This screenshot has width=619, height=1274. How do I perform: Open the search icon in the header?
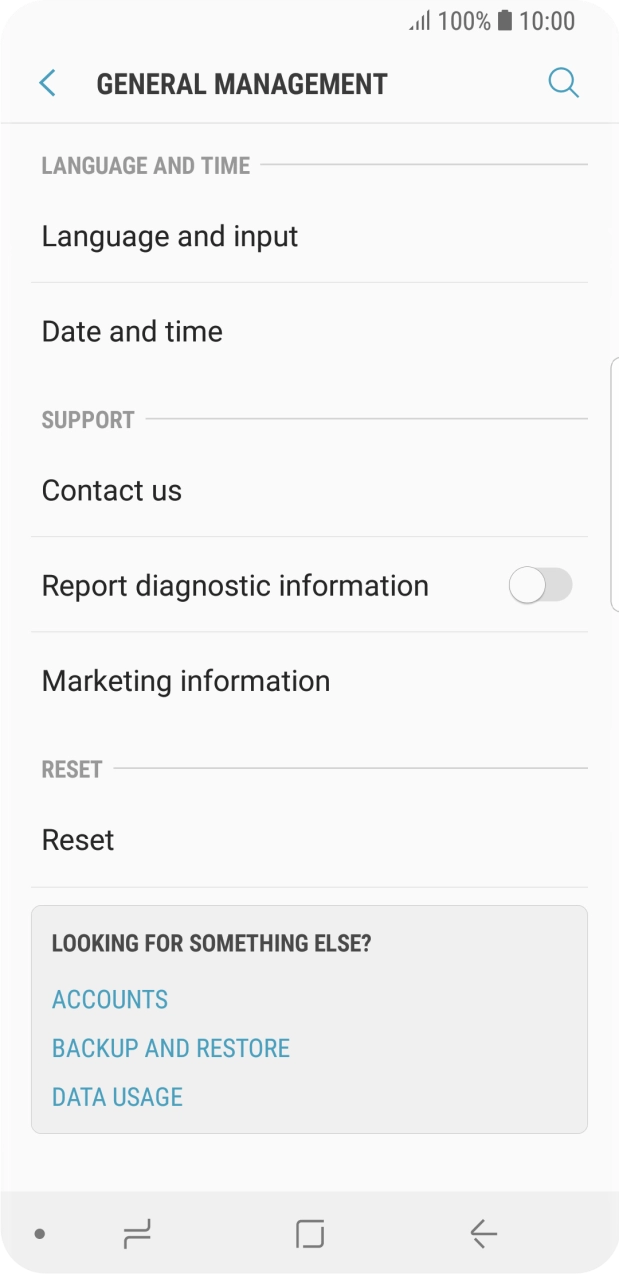point(563,83)
